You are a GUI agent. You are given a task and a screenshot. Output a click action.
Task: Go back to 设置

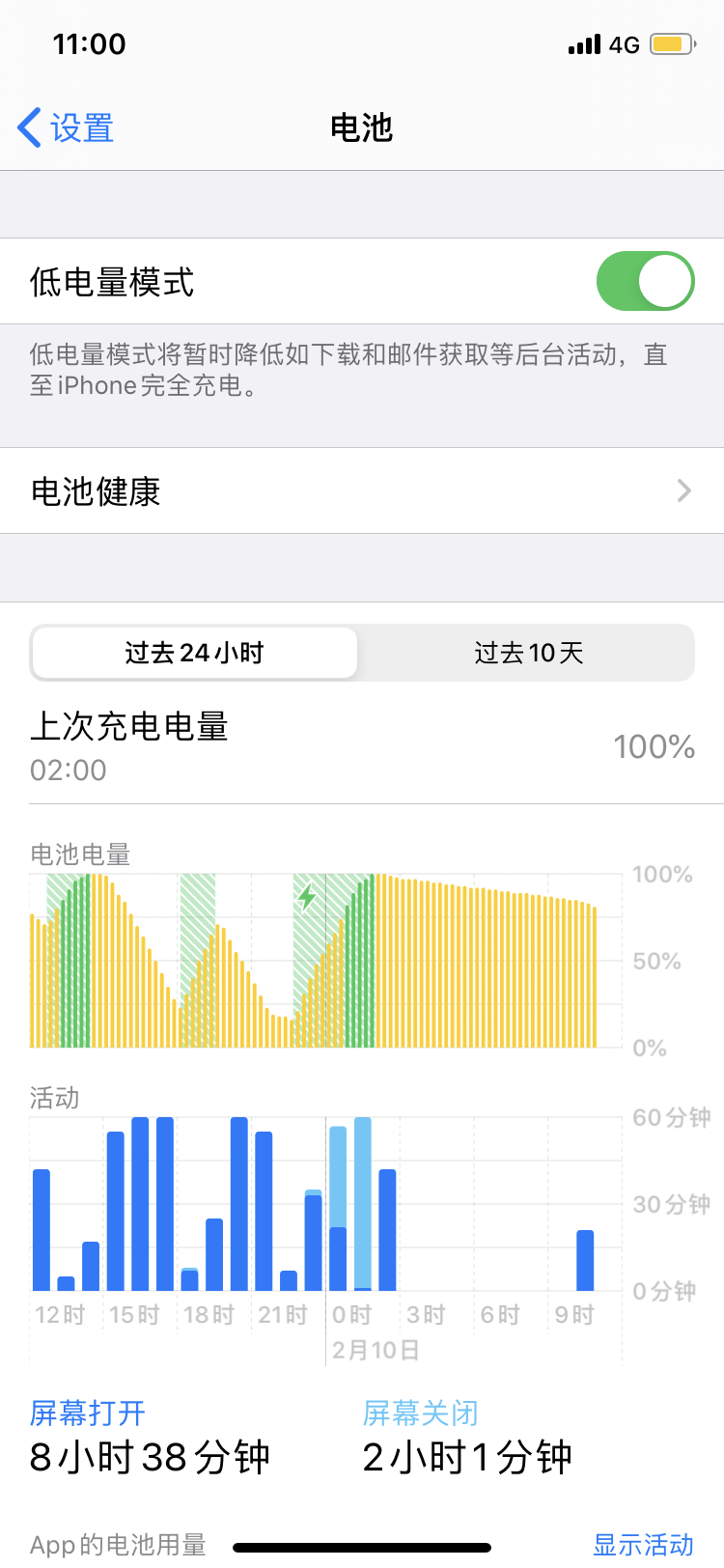click(66, 127)
